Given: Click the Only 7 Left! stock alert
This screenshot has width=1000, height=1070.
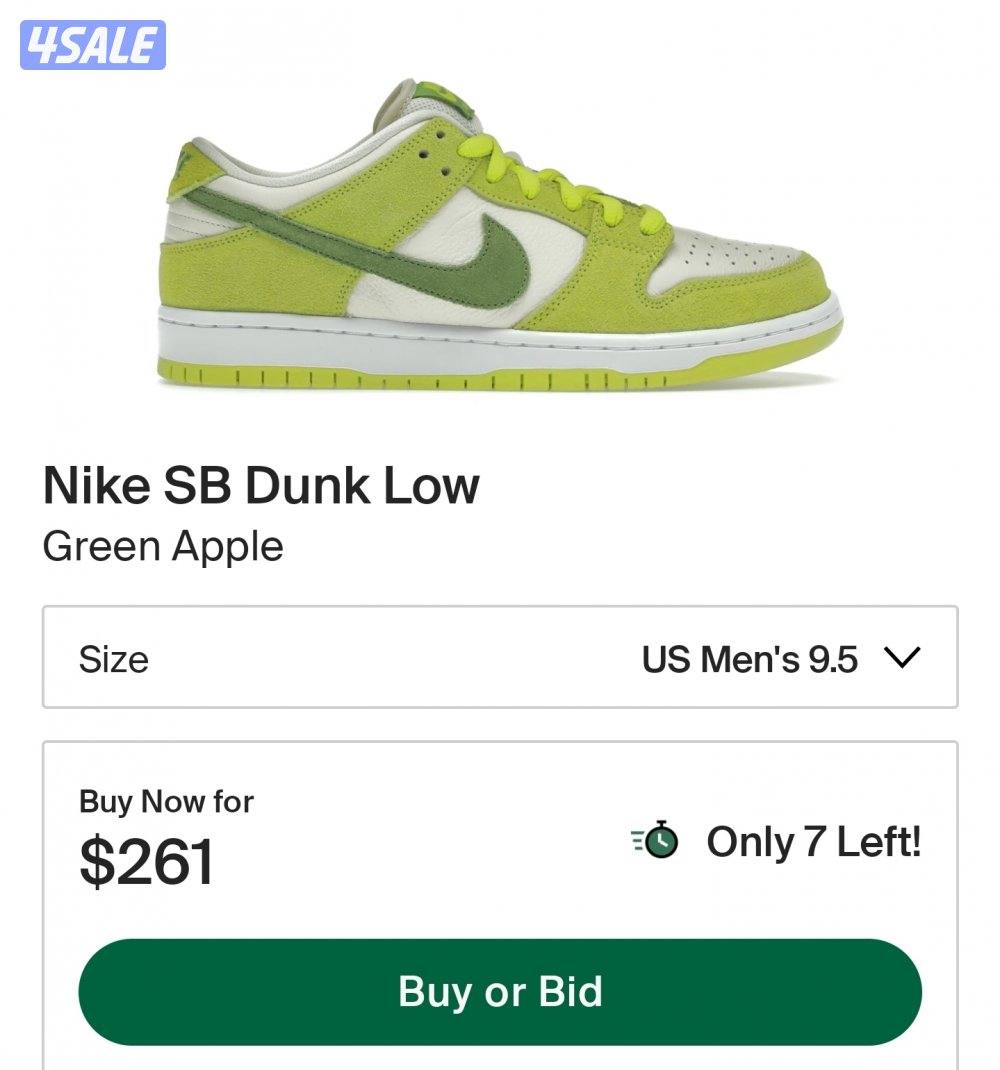Looking at the screenshot, I should click(816, 843).
